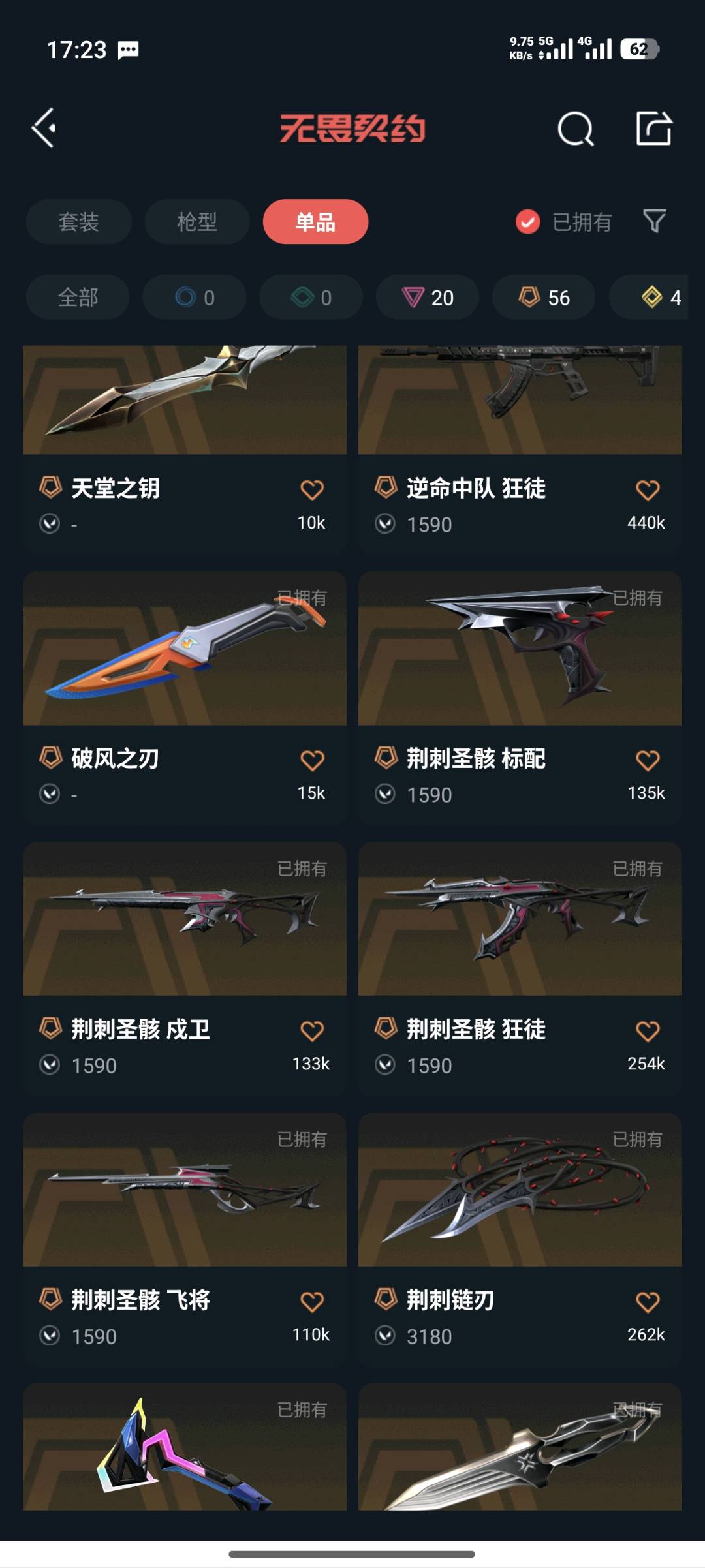The image size is (705, 1568).
Task: Switch to the 枪型 tab
Action: coord(197,222)
